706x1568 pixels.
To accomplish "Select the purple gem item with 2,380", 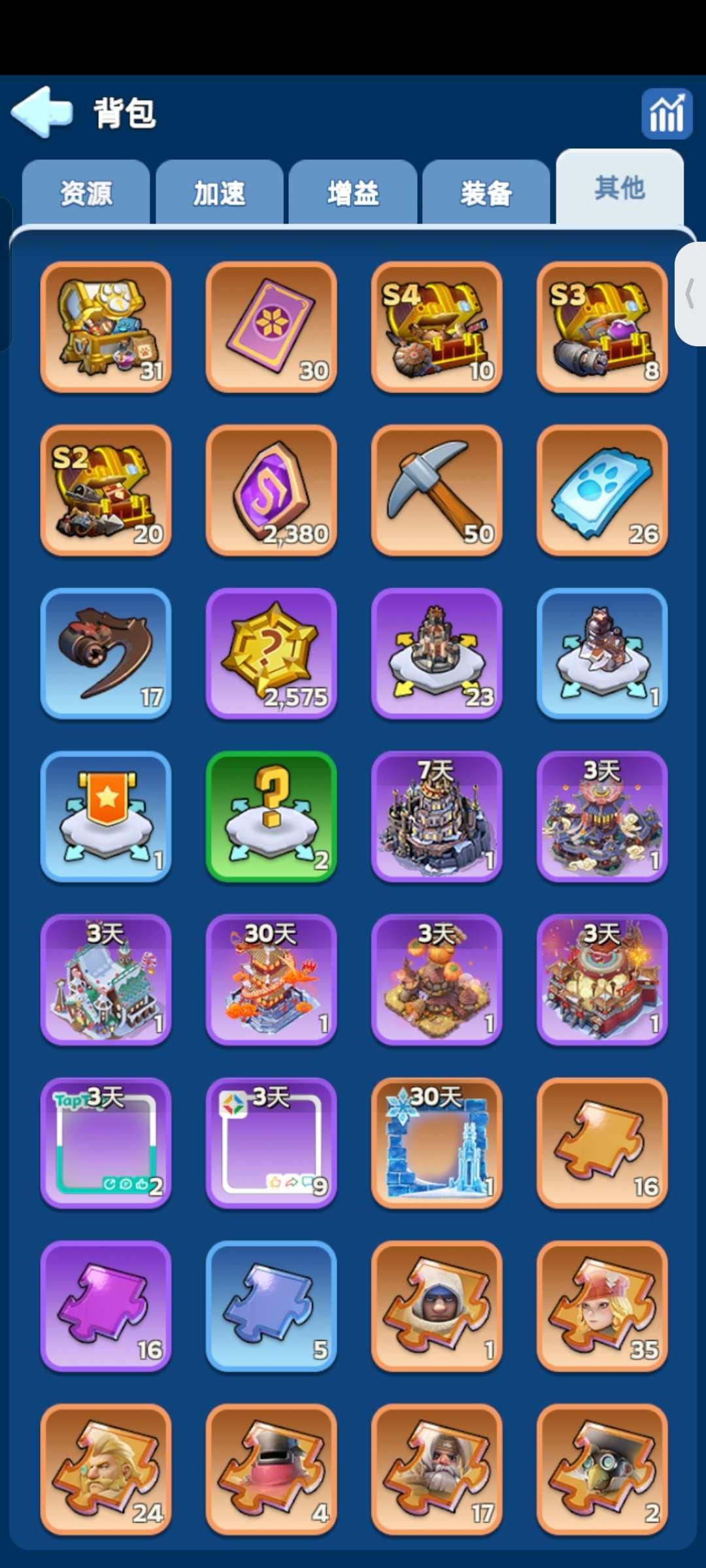I will (271, 490).
